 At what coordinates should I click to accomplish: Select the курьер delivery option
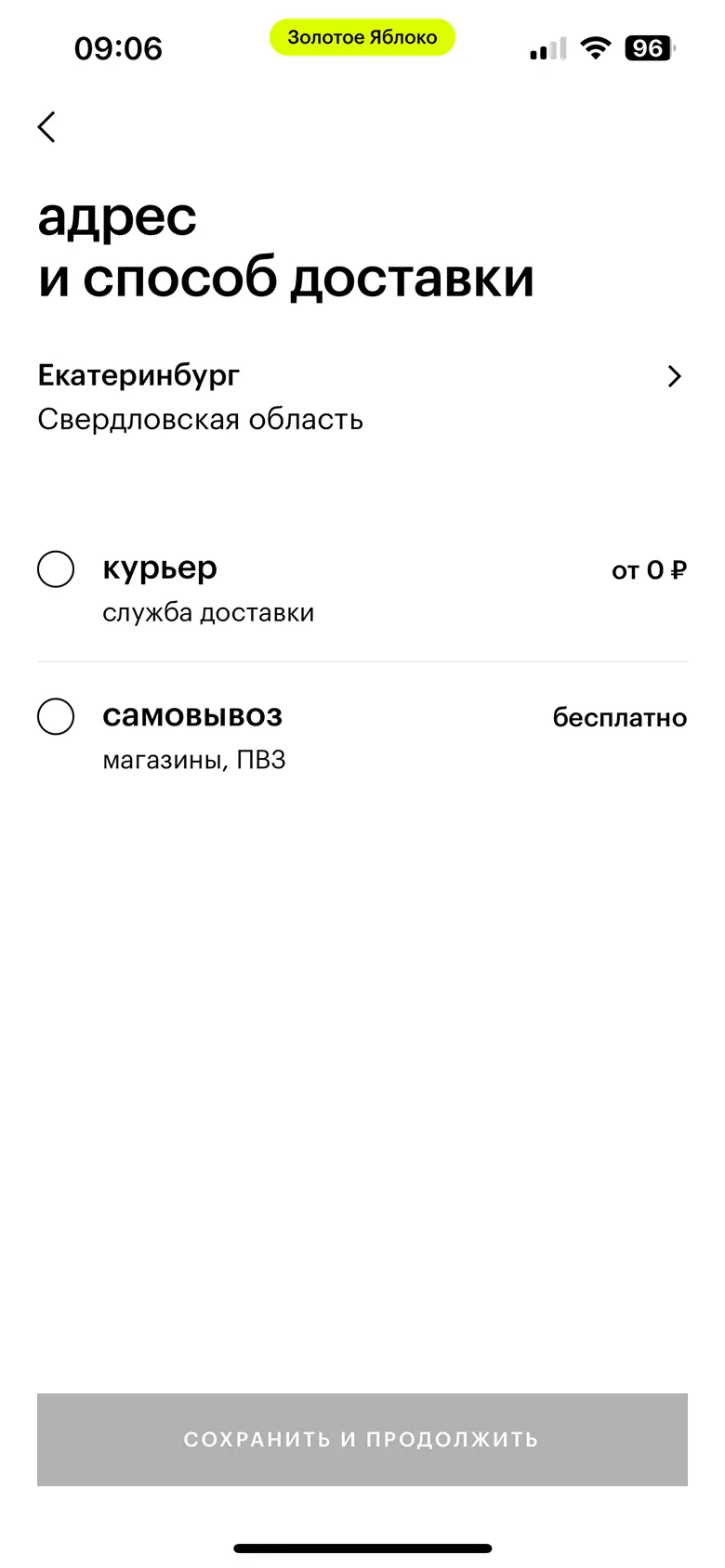tap(56, 569)
